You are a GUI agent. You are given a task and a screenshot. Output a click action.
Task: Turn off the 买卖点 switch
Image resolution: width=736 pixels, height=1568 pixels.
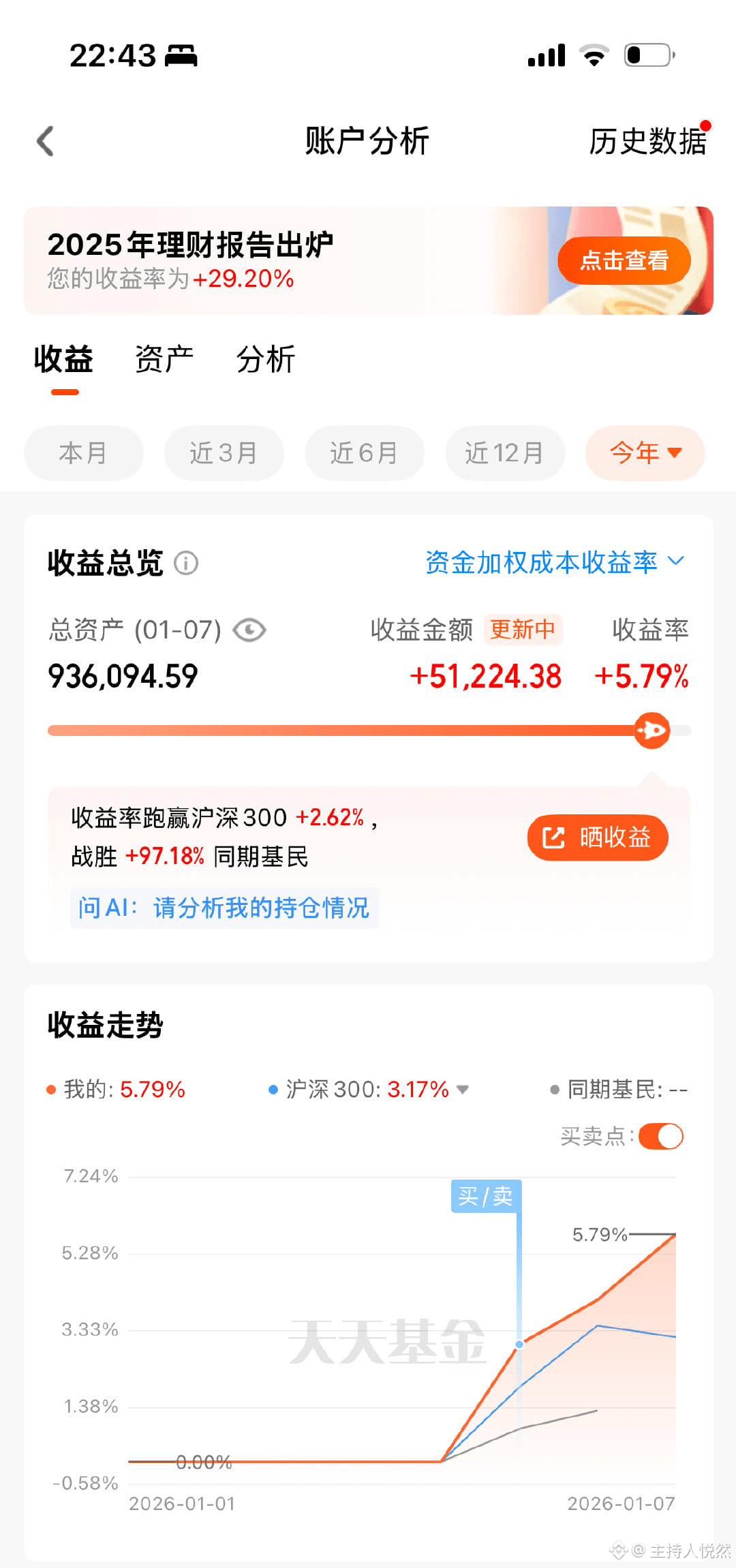point(660,1136)
